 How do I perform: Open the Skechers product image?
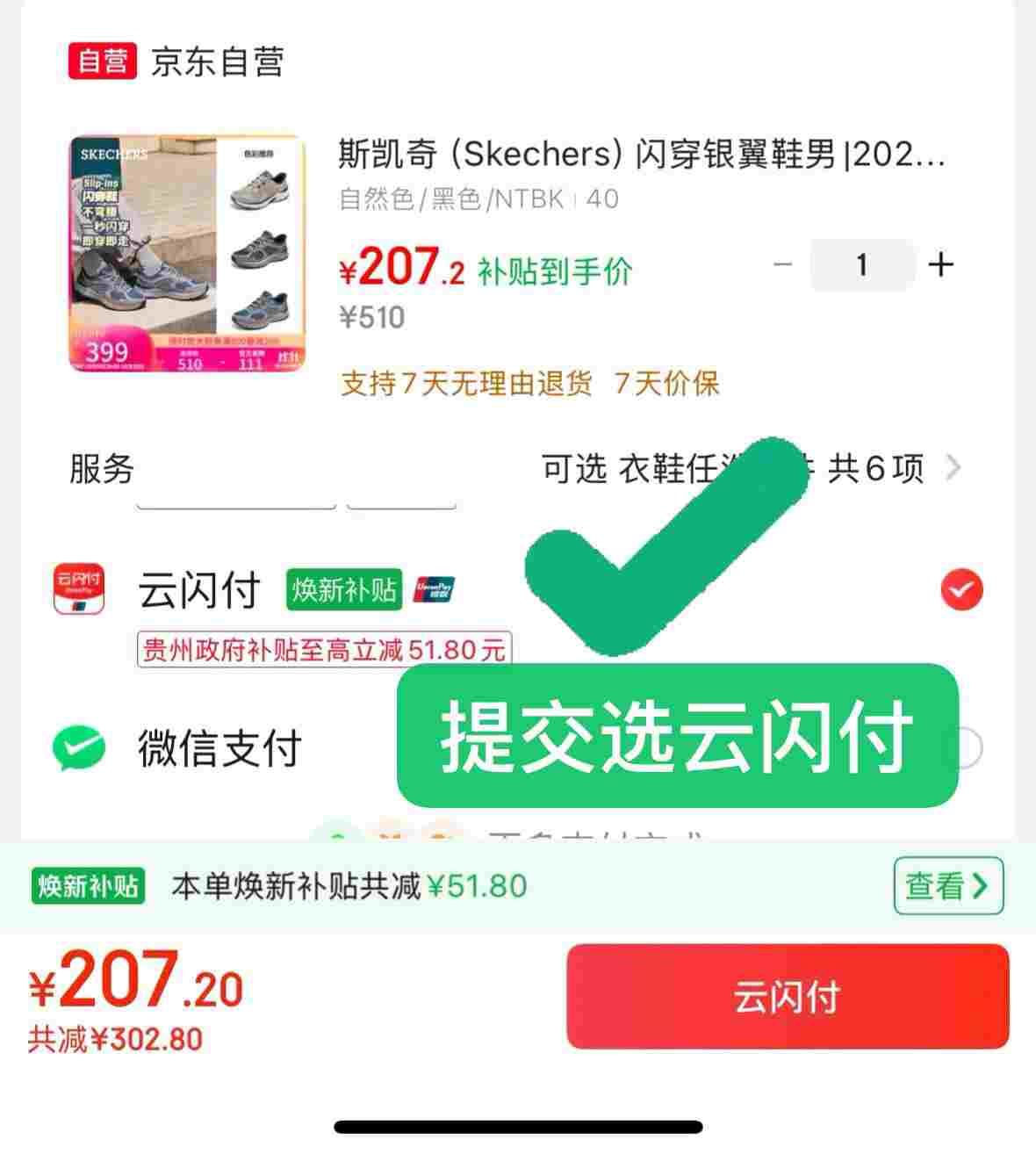click(x=188, y=254)
